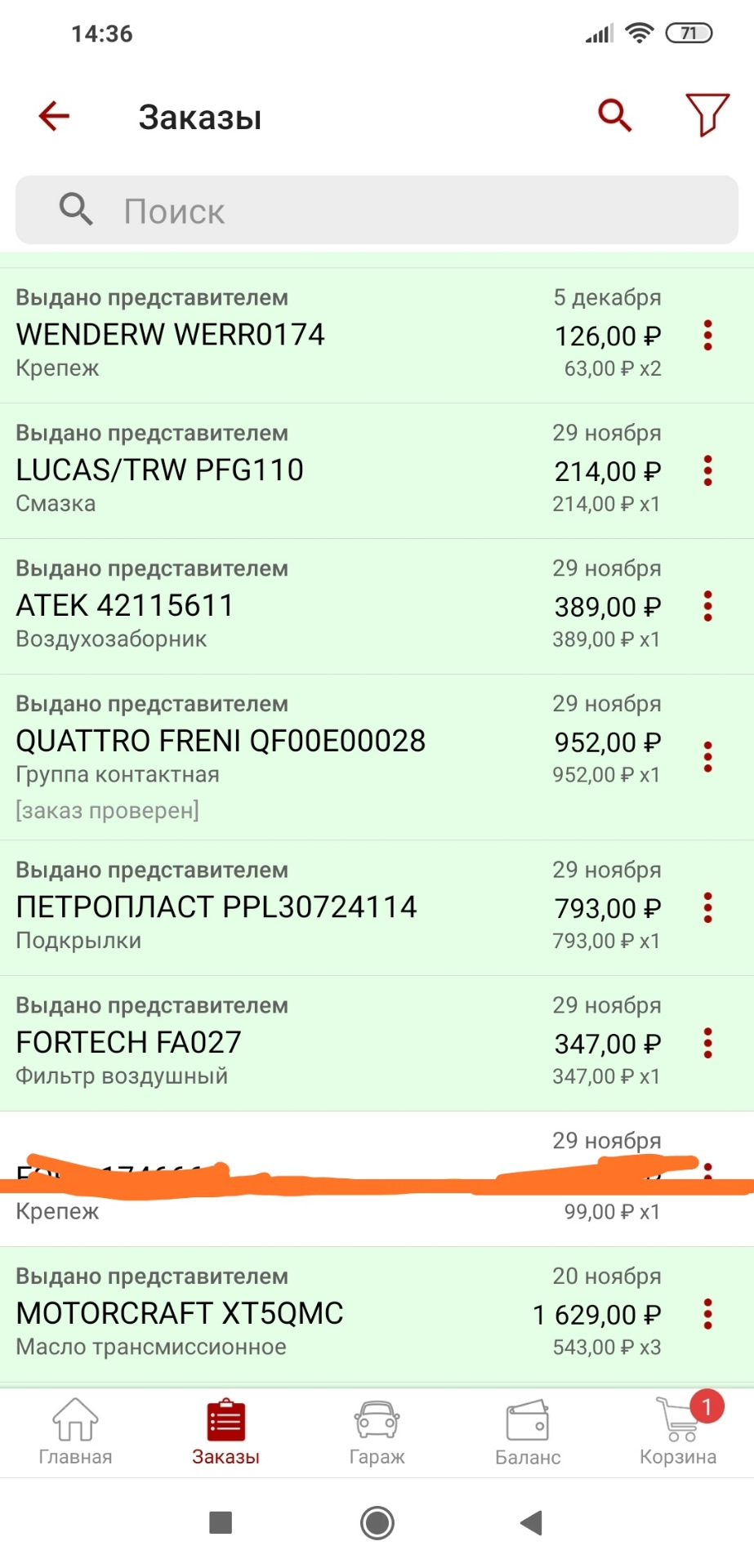Viewport: 754px width, 1568px height.
Task: Open menu for FORTECH FA027 order
Action: point(707,1043)
